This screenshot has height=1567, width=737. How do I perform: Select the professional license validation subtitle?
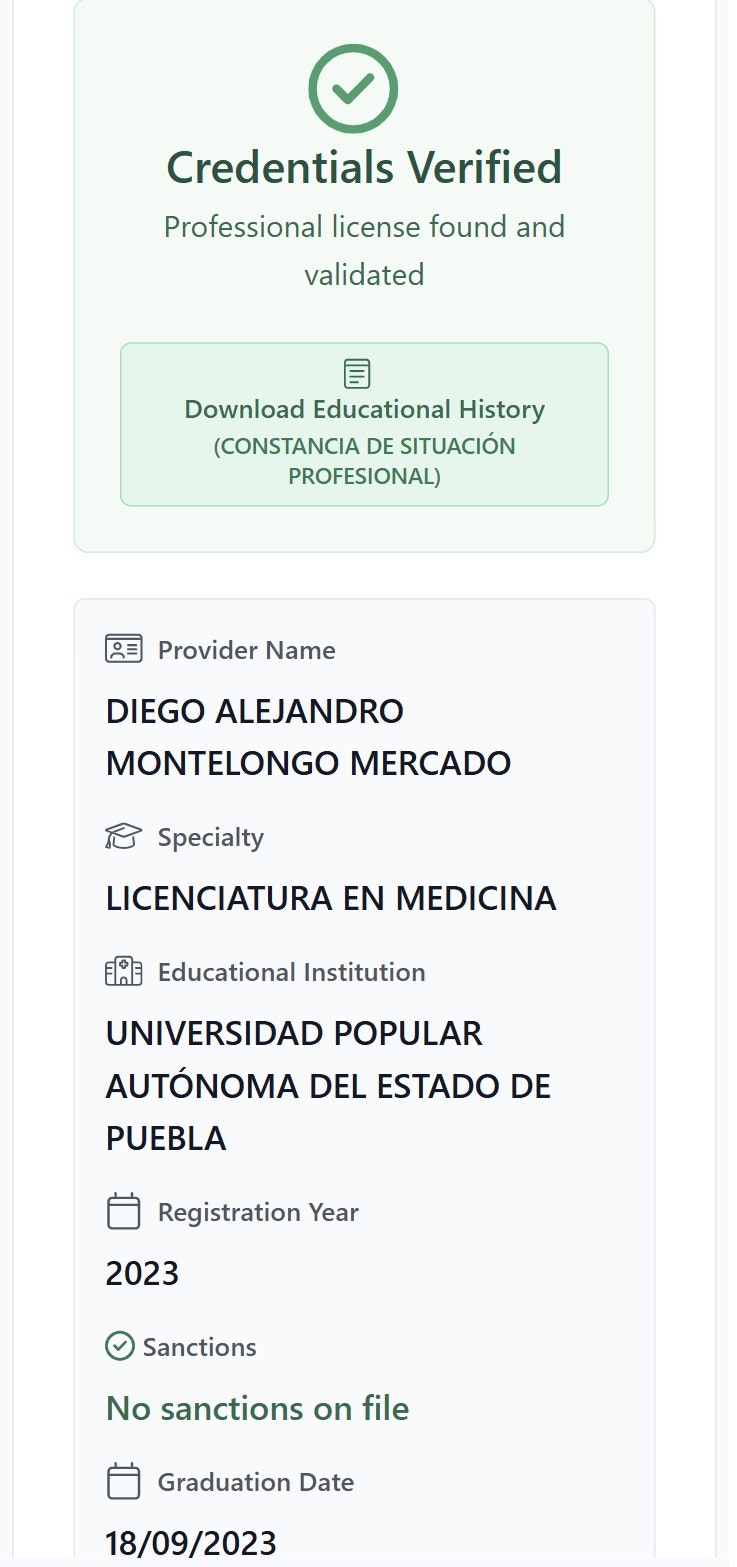pyautogui.click(x=364, y=250)
